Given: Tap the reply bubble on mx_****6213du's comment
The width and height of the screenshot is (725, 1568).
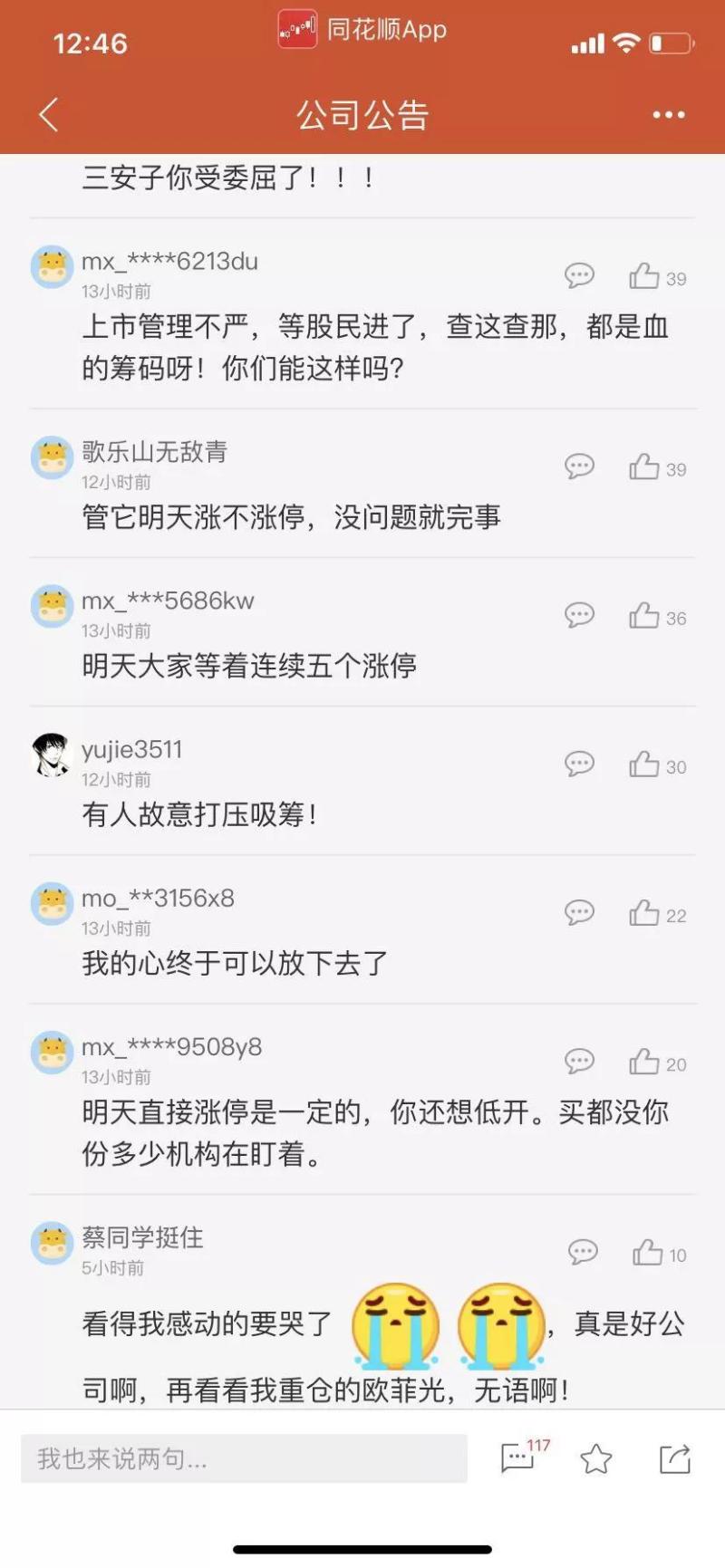Looking at the screenshot, I should tap(579, 276).
